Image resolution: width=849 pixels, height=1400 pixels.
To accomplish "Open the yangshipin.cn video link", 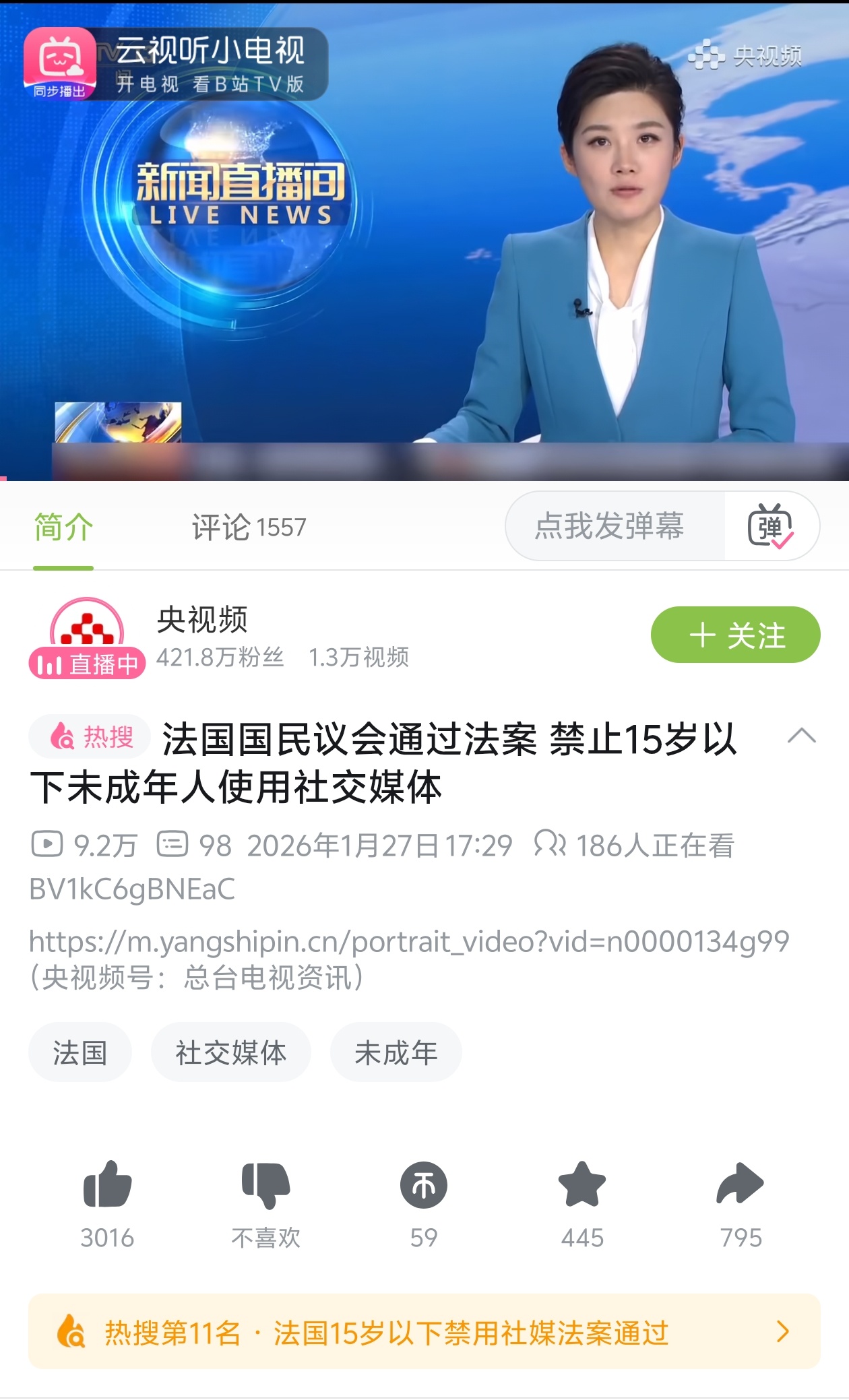I will click(409, 941).
